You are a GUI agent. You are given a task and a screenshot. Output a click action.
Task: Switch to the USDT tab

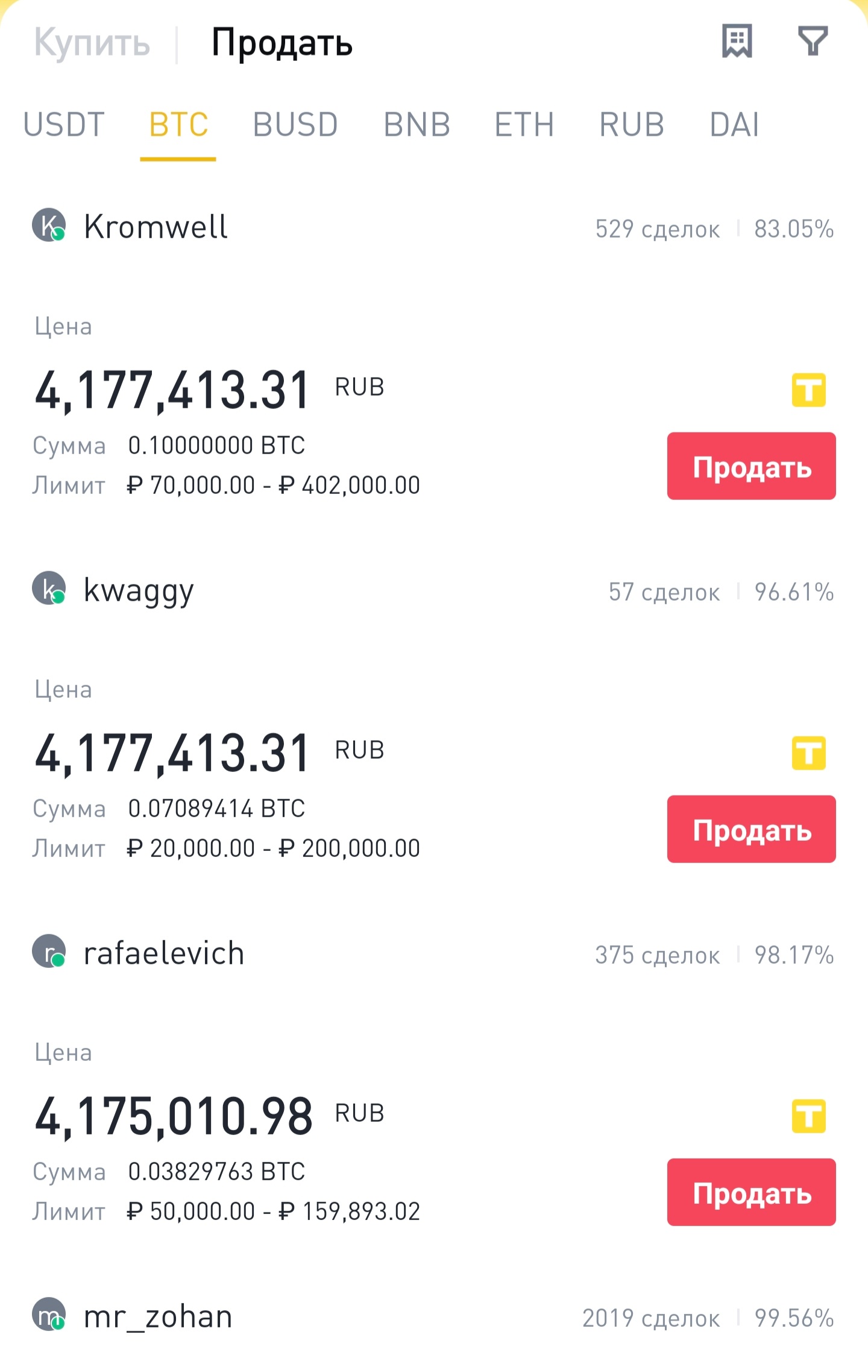coord(64,125)
